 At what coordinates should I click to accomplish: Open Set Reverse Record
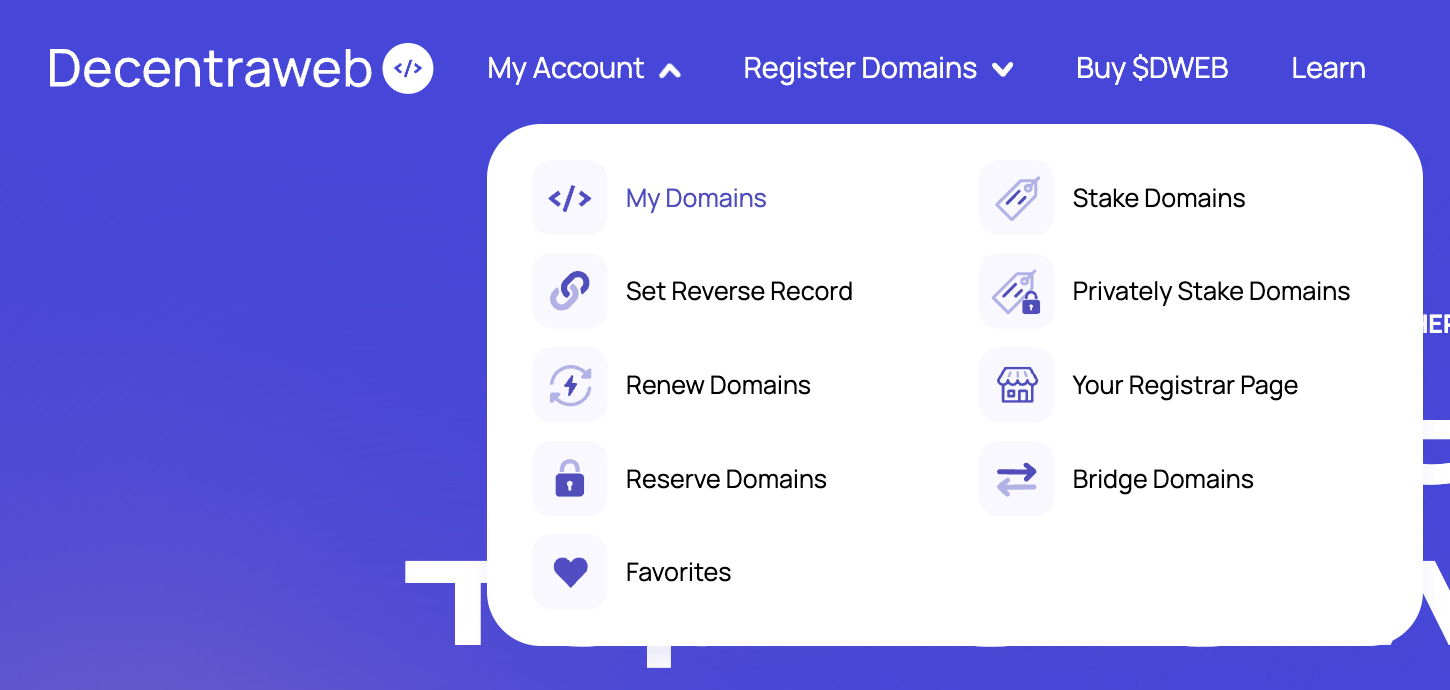tap(738, 291)
